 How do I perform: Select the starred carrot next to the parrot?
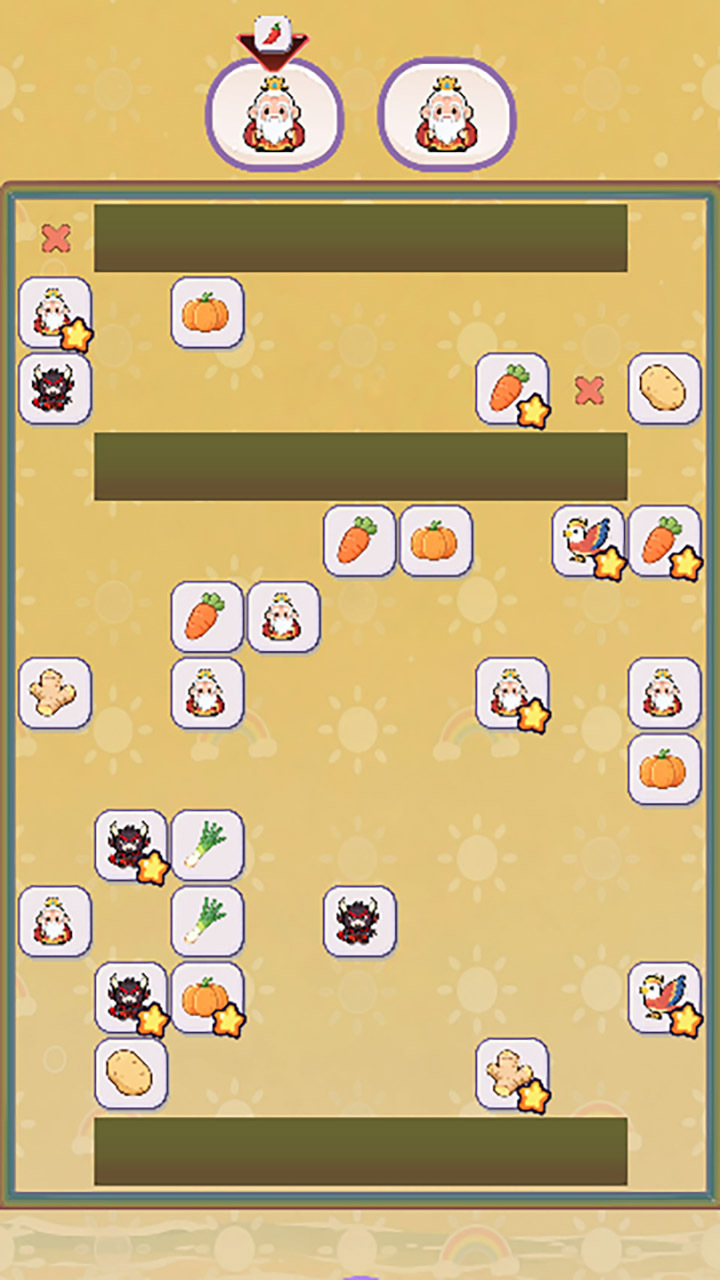click(x=664, y=541)
